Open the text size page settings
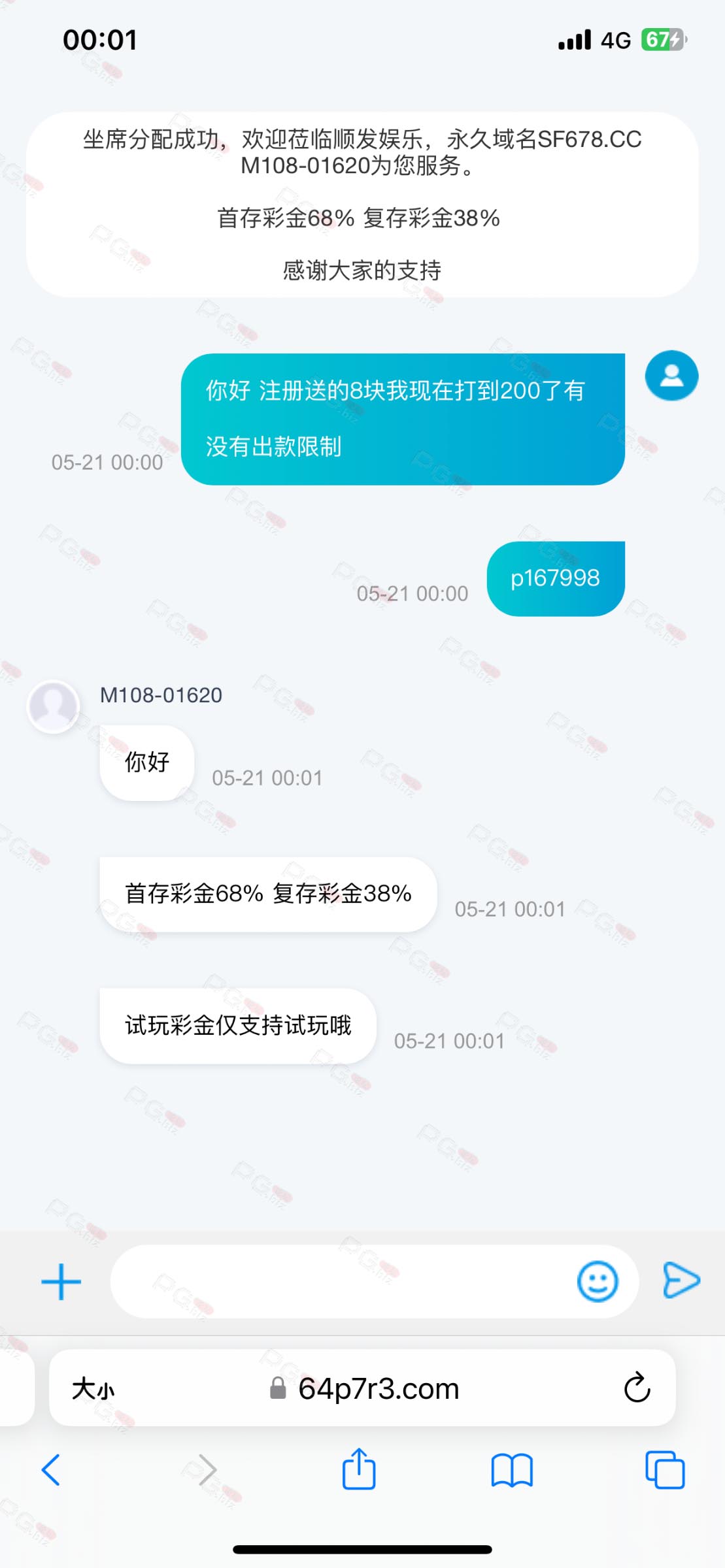 coord(93,1388)
